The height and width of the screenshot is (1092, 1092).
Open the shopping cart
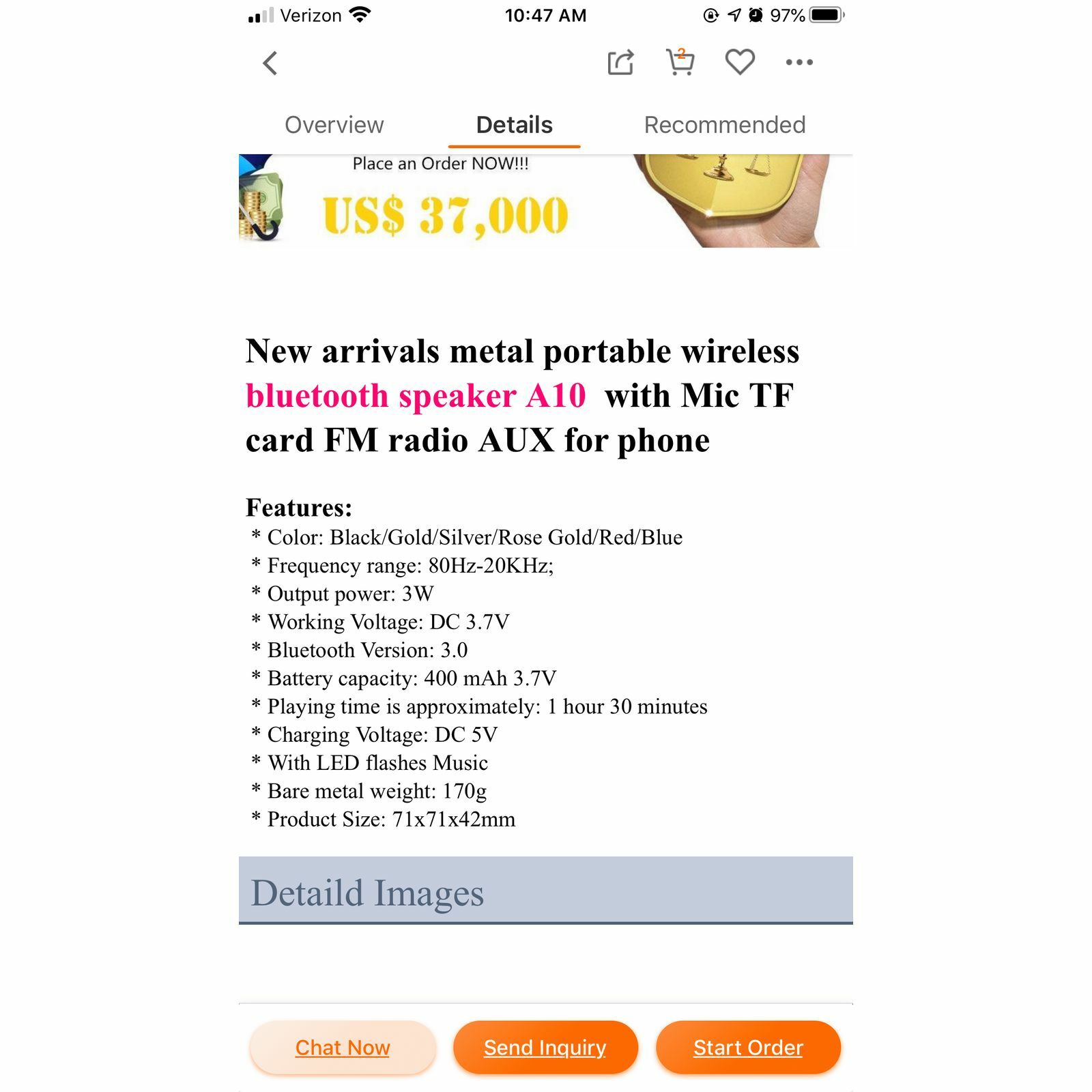coord(680,62)
